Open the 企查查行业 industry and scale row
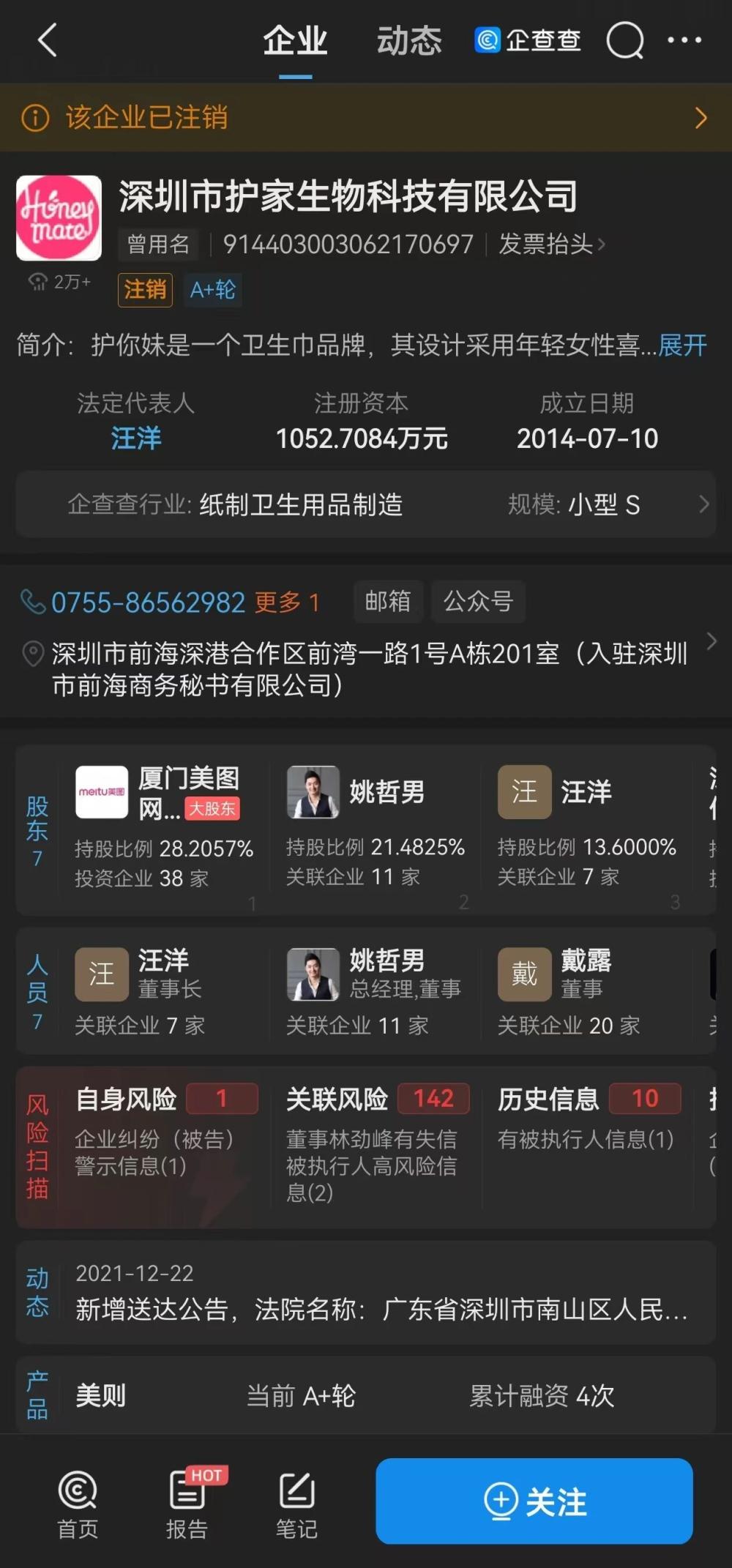Image resolution: width=732 pixels, height=1568 pixels. pos(366,504)
